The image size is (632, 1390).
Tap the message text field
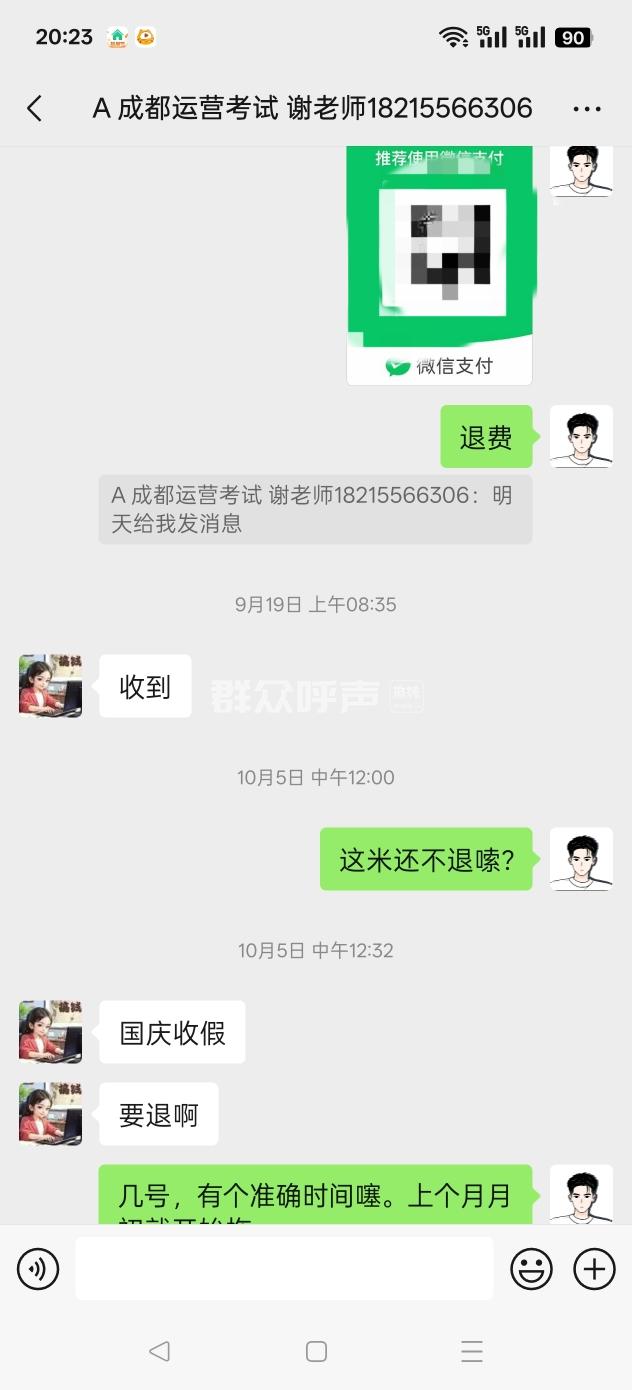[285, 1269]
